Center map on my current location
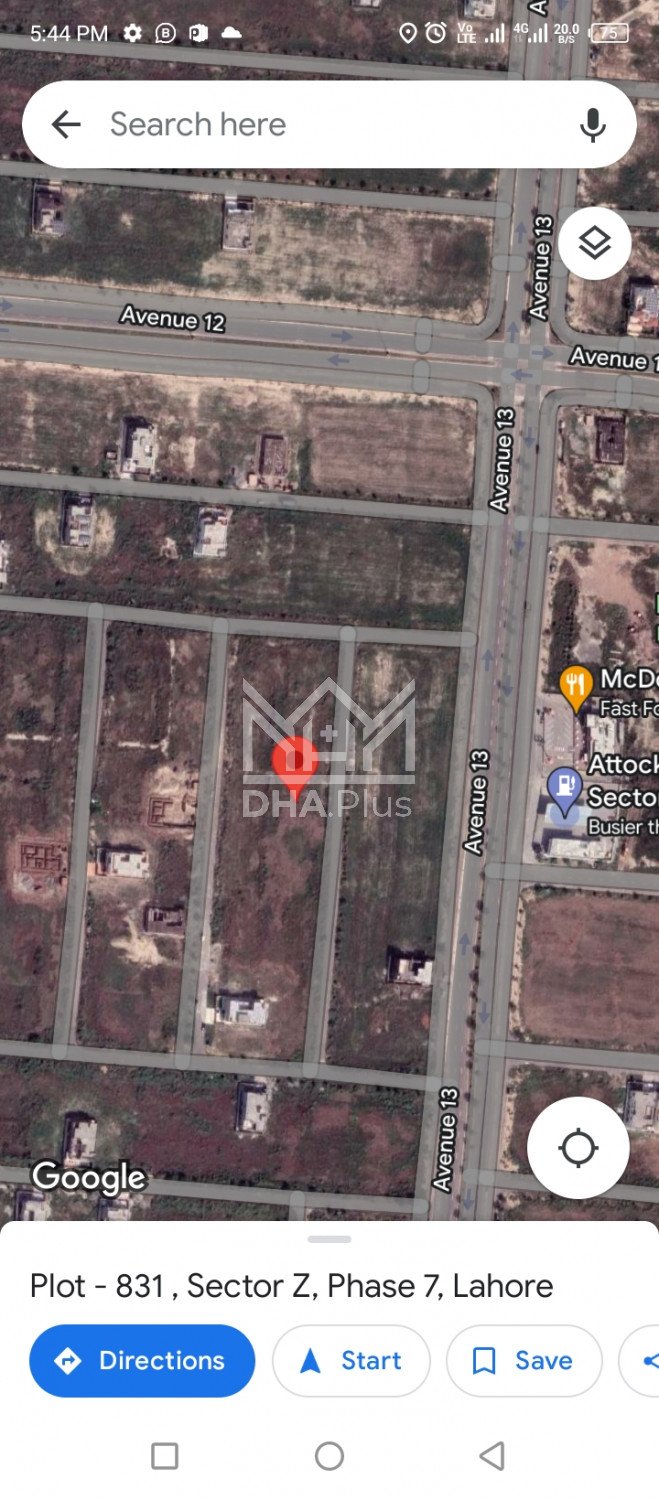659x1500 pixels. tap(578, 1147)
